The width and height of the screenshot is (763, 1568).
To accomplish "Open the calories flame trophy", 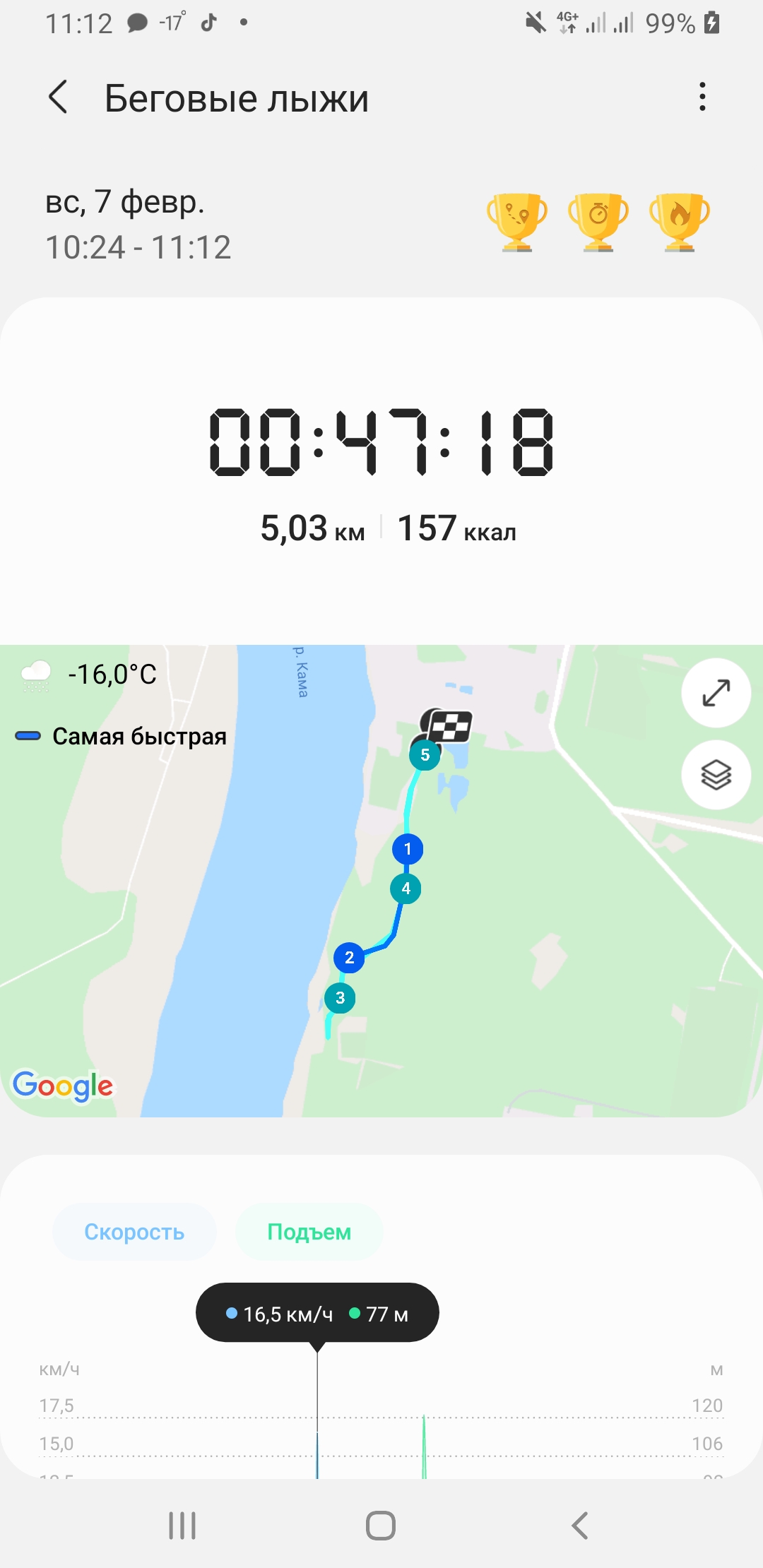I will point(680,221).
